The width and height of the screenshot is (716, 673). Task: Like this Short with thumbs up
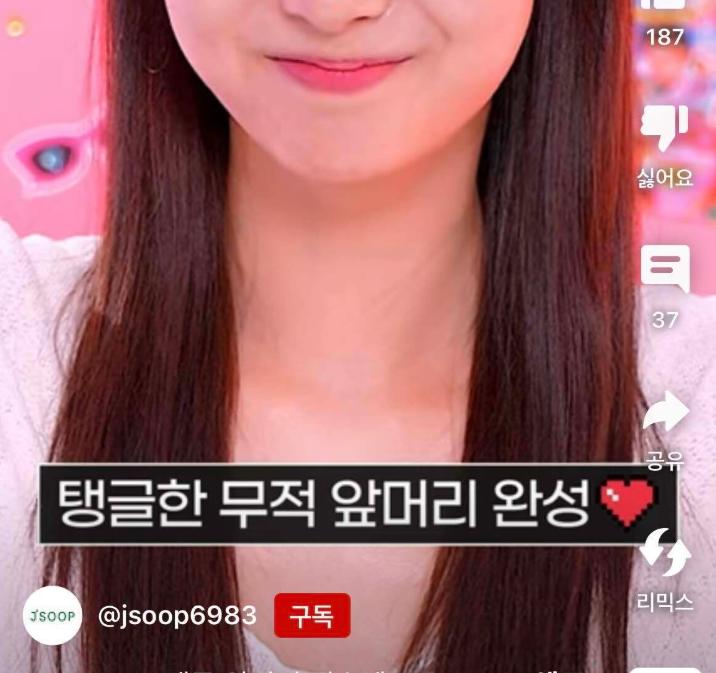[665, 8]
